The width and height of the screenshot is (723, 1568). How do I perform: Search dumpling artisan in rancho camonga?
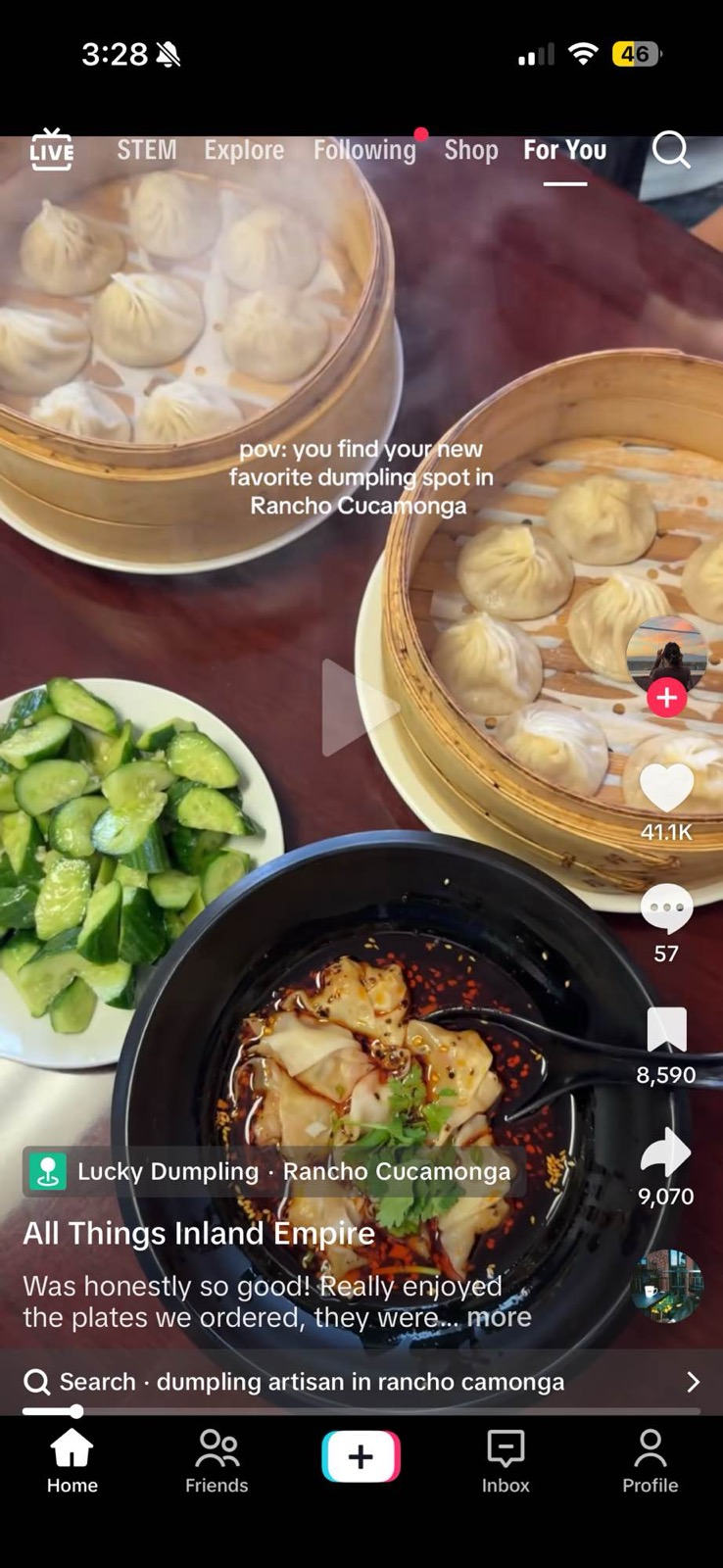(361, 1382)
